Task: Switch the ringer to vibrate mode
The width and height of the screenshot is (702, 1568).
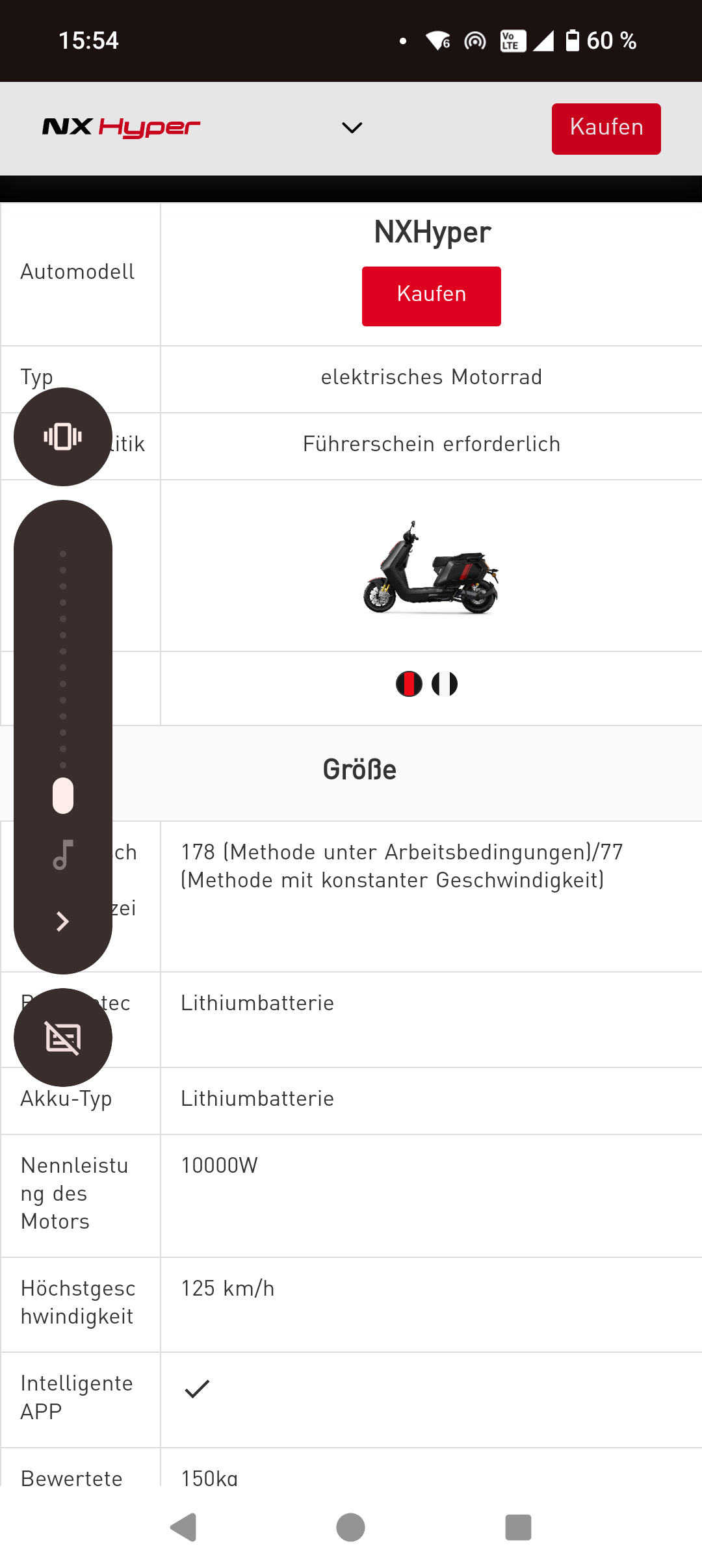Action: click(63, 437)
